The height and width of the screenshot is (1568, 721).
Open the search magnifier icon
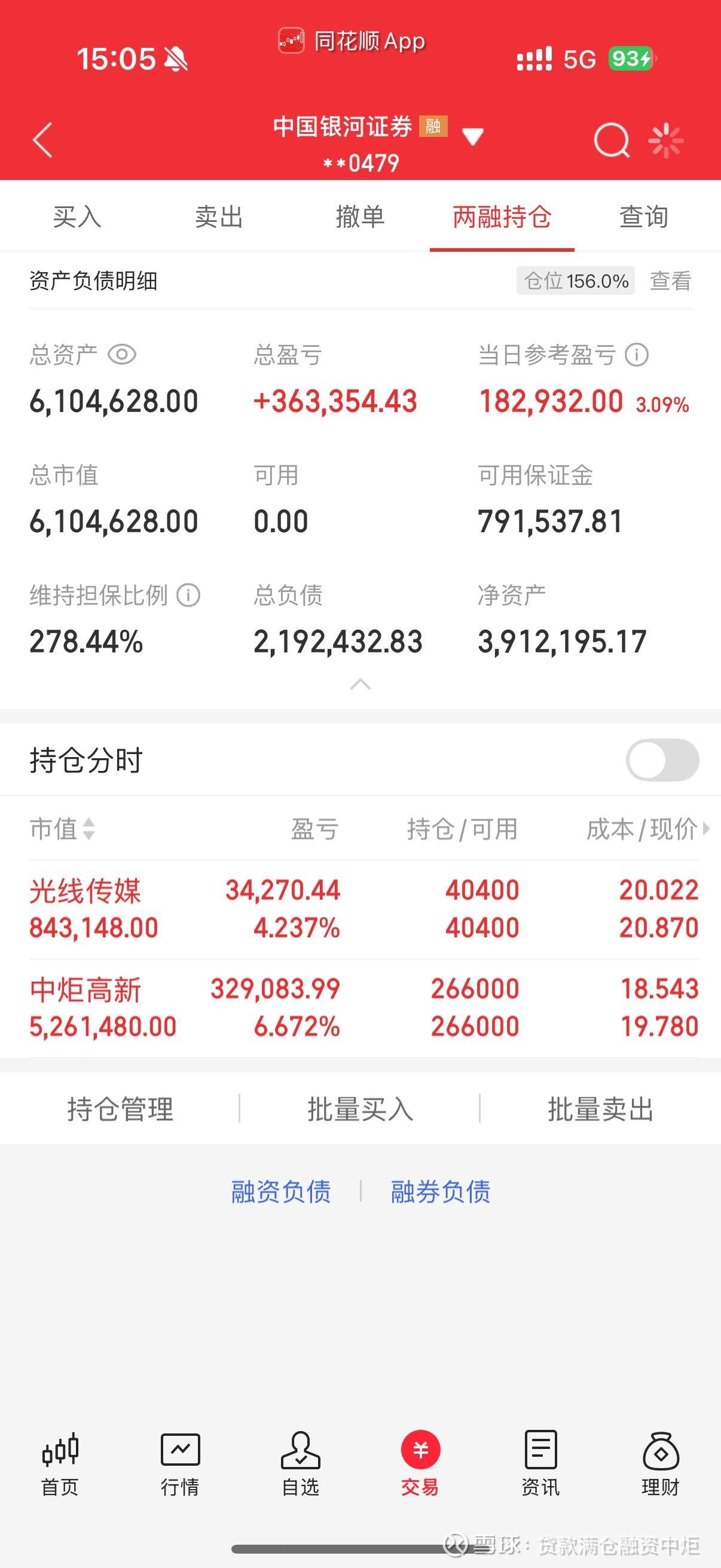point(611,140)
